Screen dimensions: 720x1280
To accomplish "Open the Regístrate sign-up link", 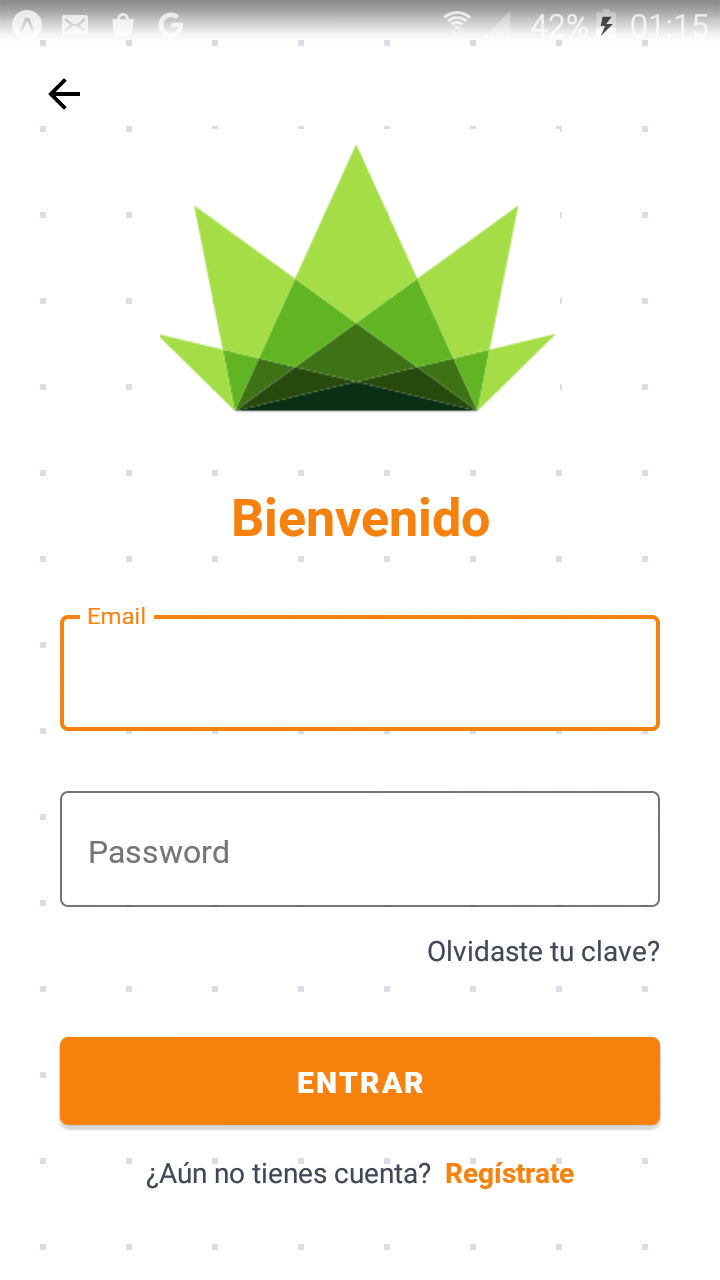I will [x=509, y=1173].
